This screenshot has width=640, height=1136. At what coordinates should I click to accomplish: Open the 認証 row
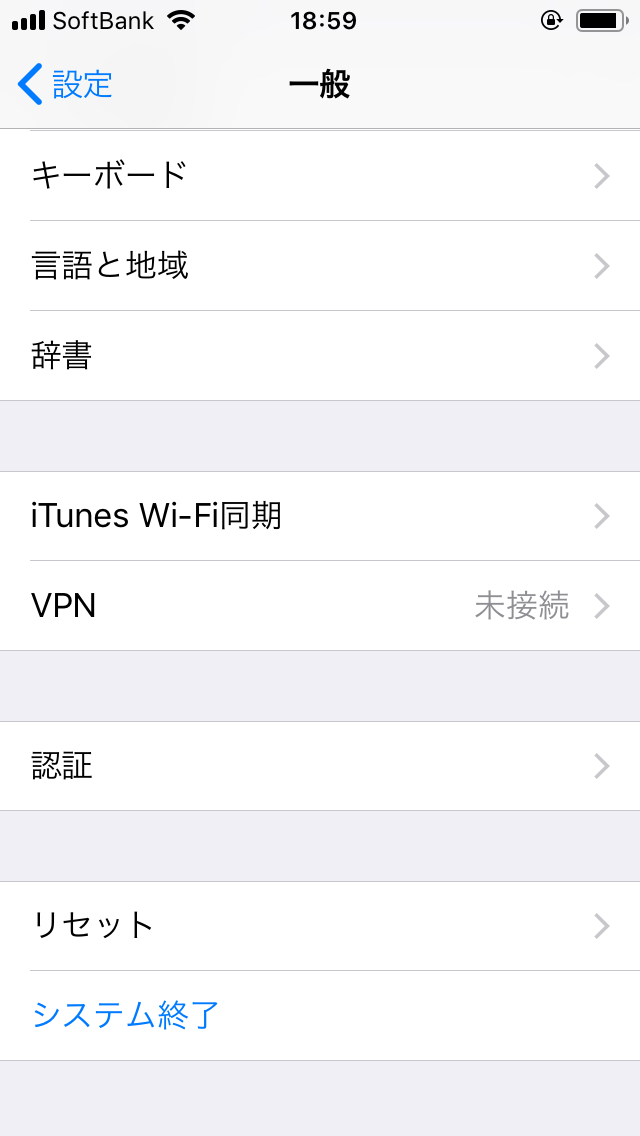pyautogui.click(x=320, y=766)
